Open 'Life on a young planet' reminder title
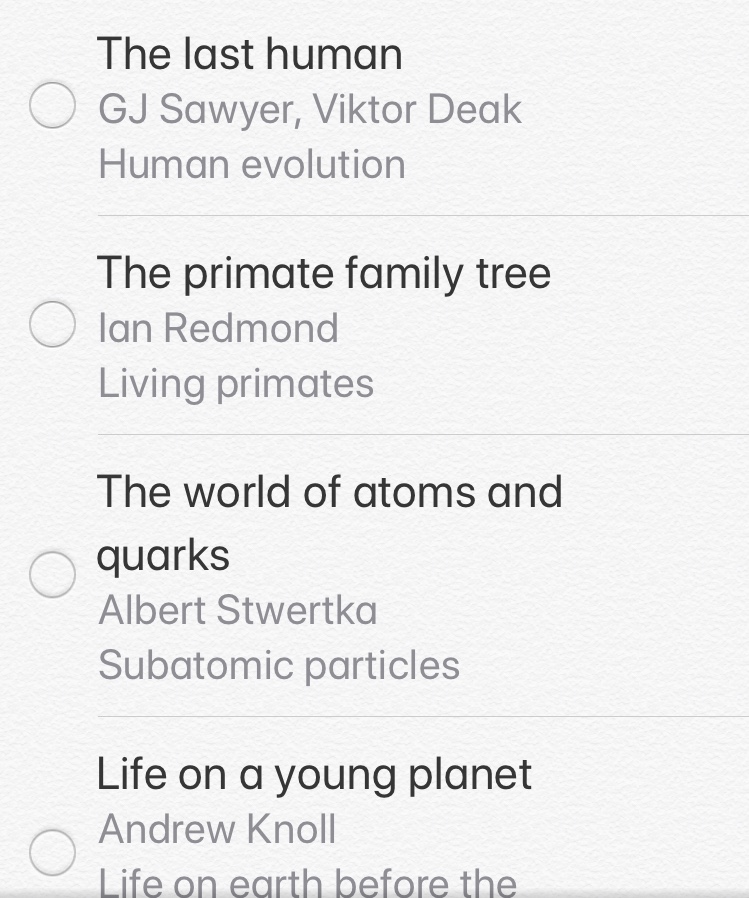The height and width of the screenshot is (898, 749). (x=314, y=774)
